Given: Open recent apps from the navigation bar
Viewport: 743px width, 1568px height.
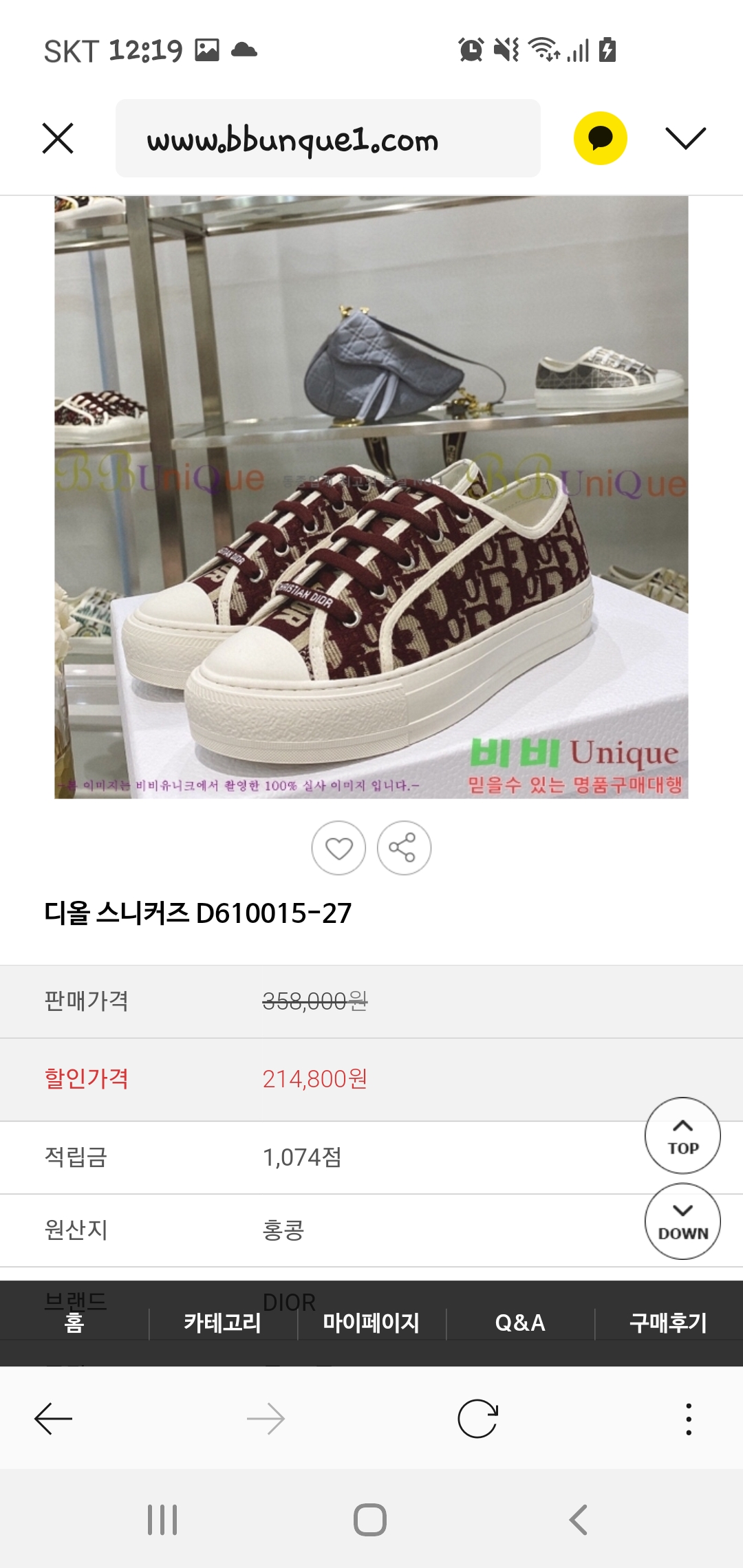Looking at the screenshot, I should click(x=162, y=1520).
